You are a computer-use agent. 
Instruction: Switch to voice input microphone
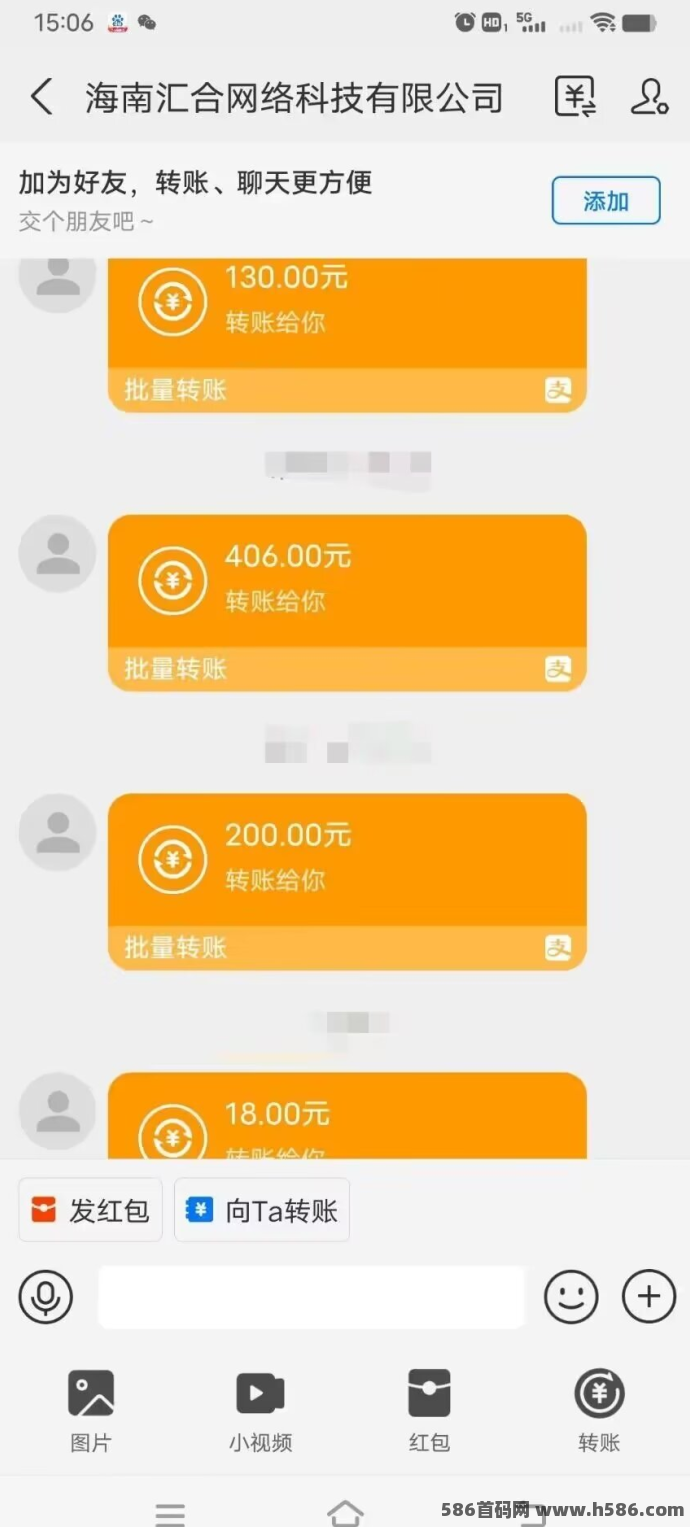[46, 1297]
